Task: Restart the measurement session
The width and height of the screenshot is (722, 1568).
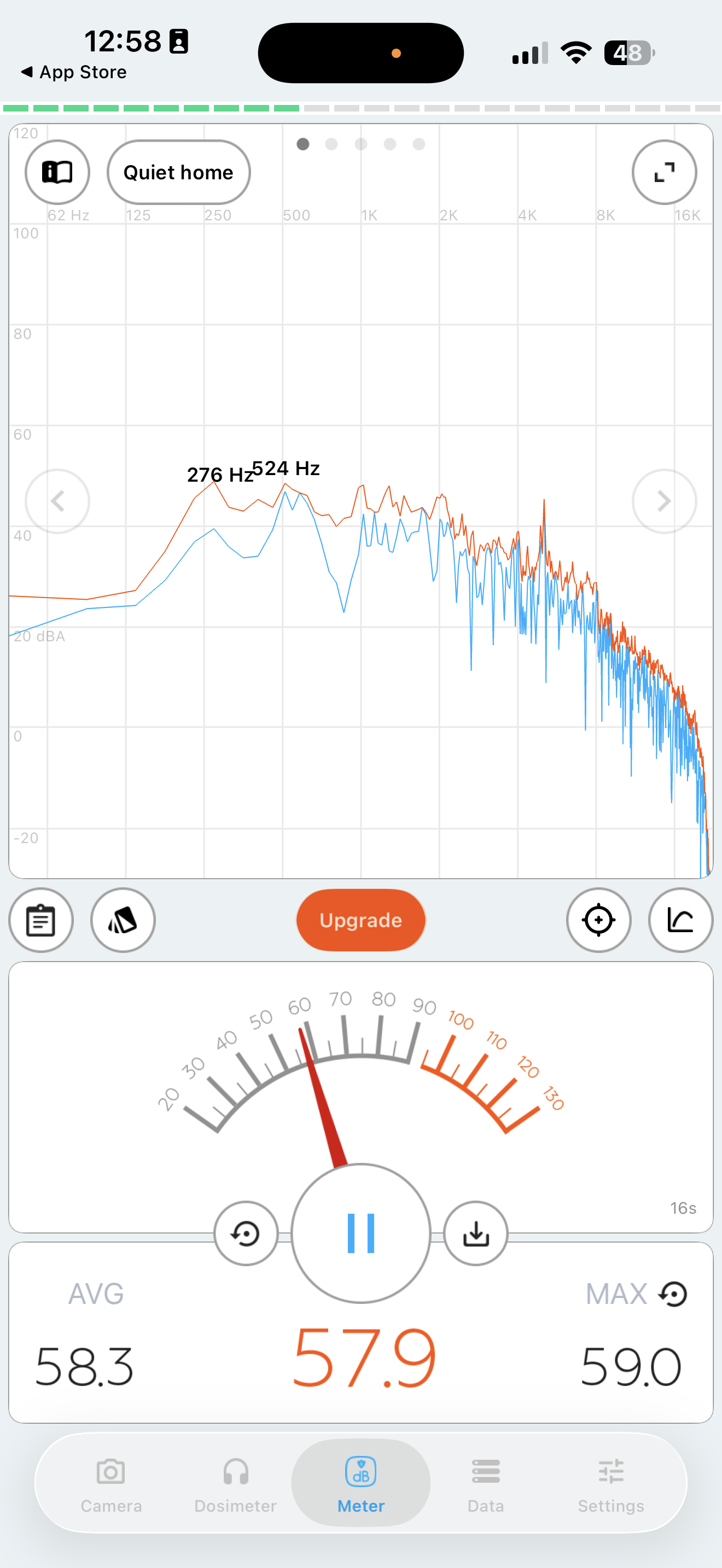Action: 246,1233
